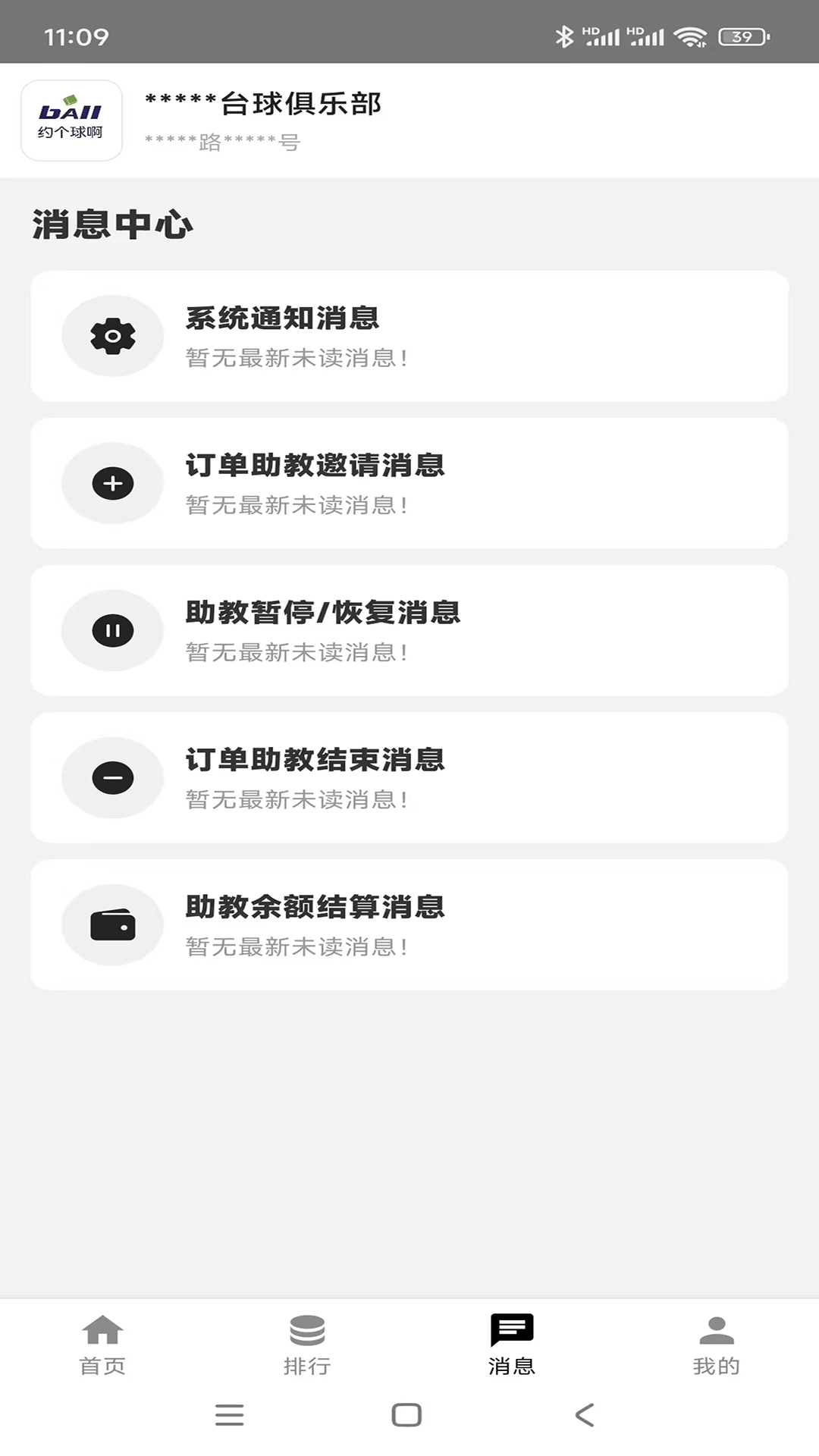
Task: Open 订单助教结束消息 messages
Action: 409,777
